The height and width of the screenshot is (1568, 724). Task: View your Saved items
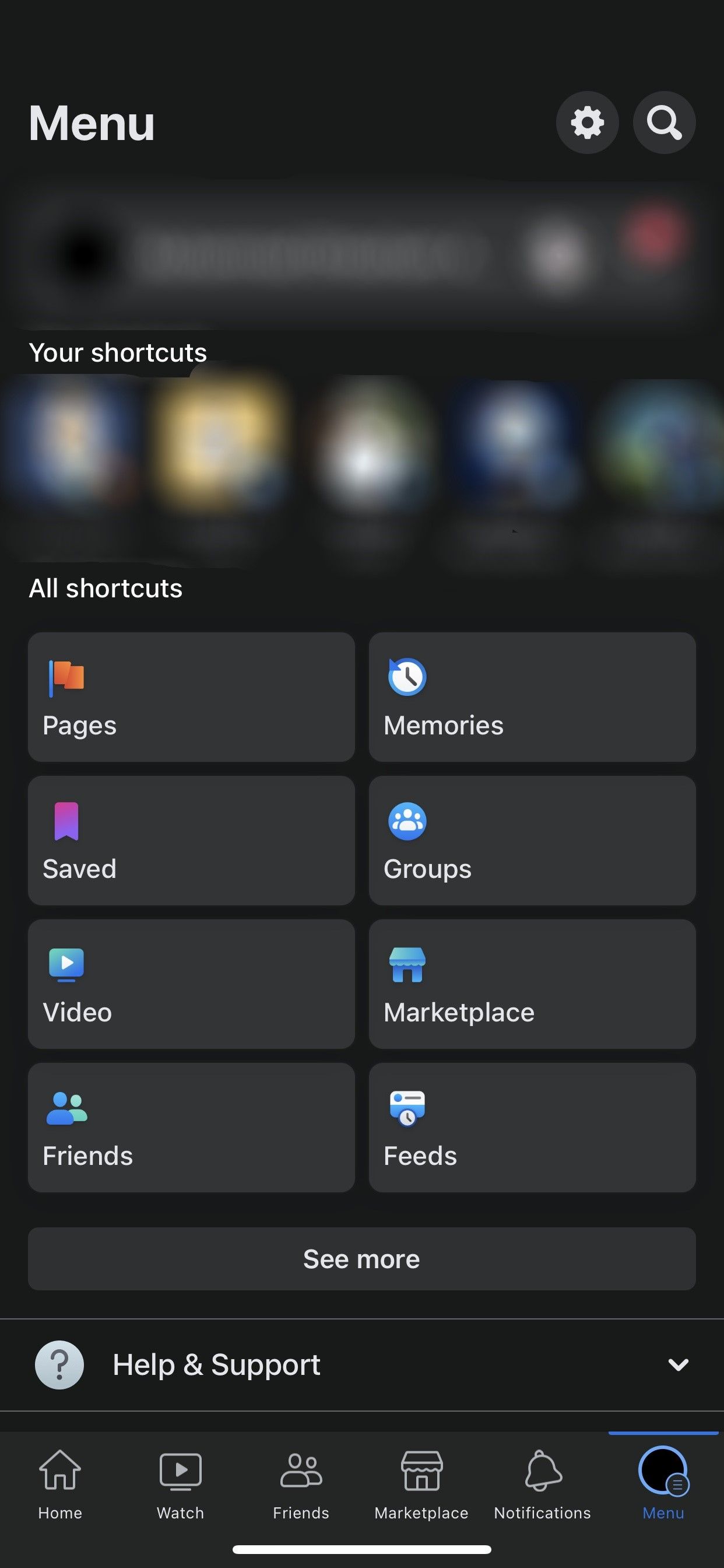(191, 841)
